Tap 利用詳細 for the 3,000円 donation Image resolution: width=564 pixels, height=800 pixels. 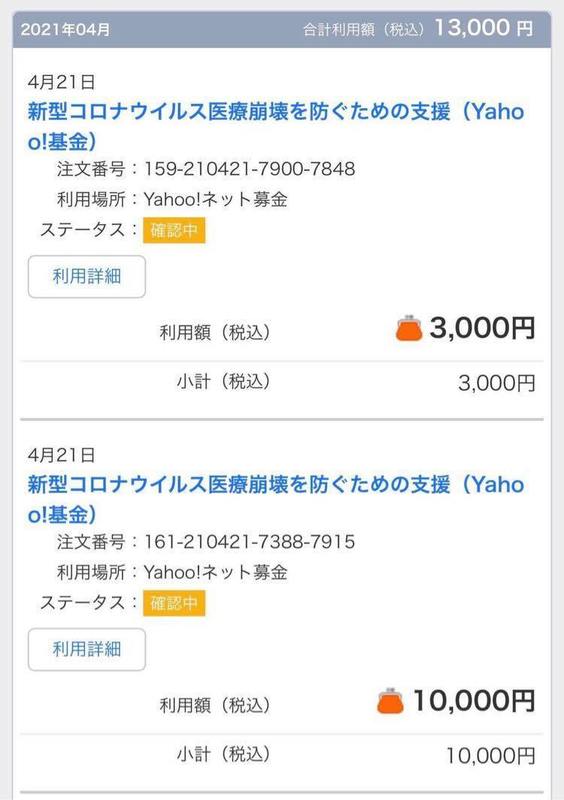tap(87, 277)
